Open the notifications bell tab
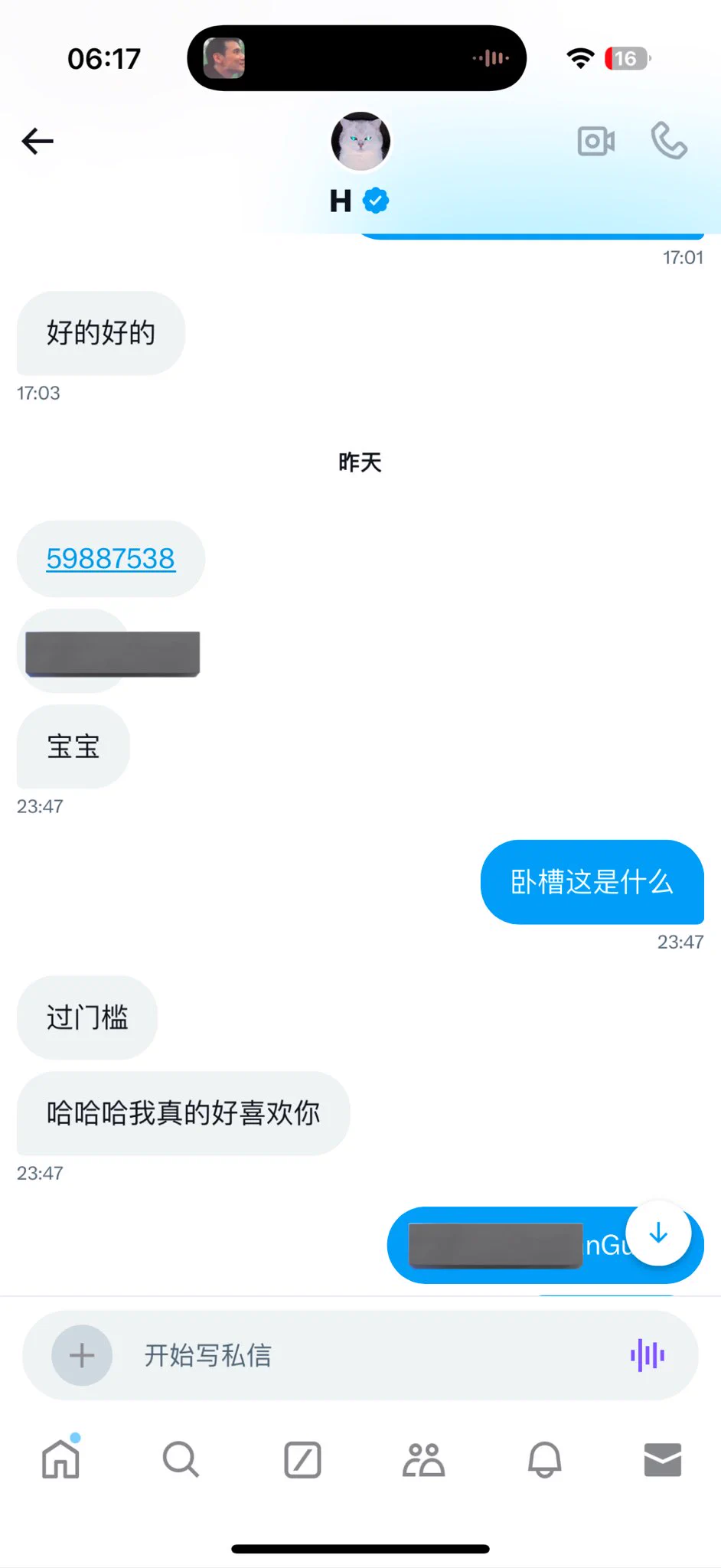The width and height of the screenshot is (721, 1568). (544, 1459)
